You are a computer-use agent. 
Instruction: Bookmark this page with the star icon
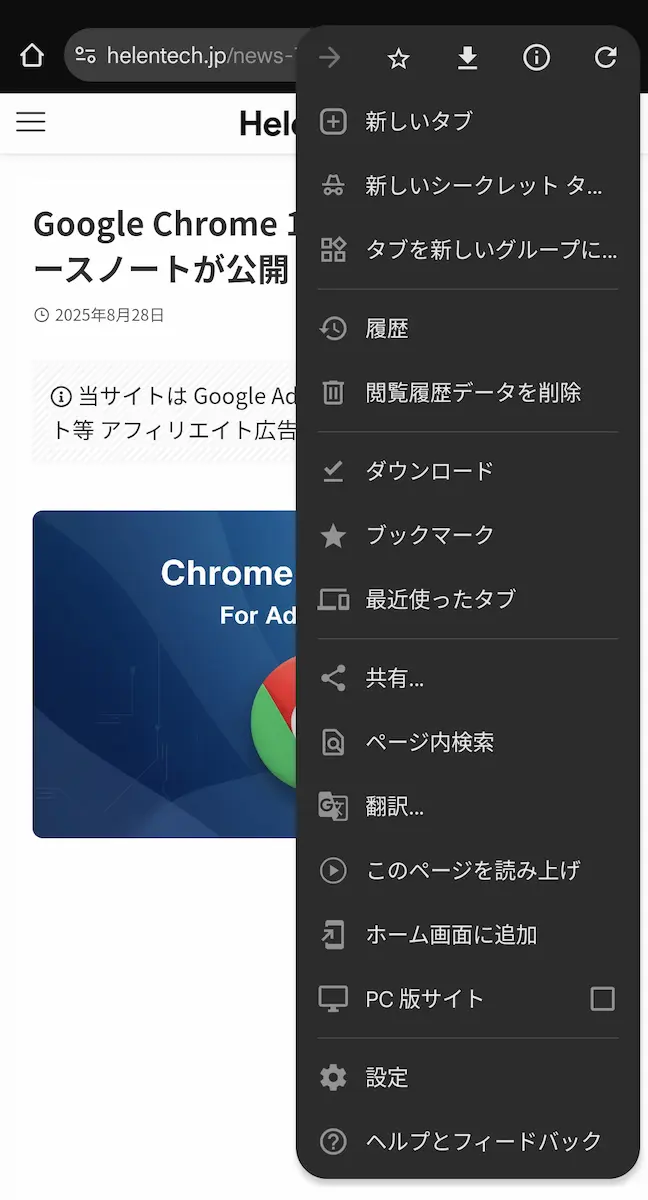(398, 59)
